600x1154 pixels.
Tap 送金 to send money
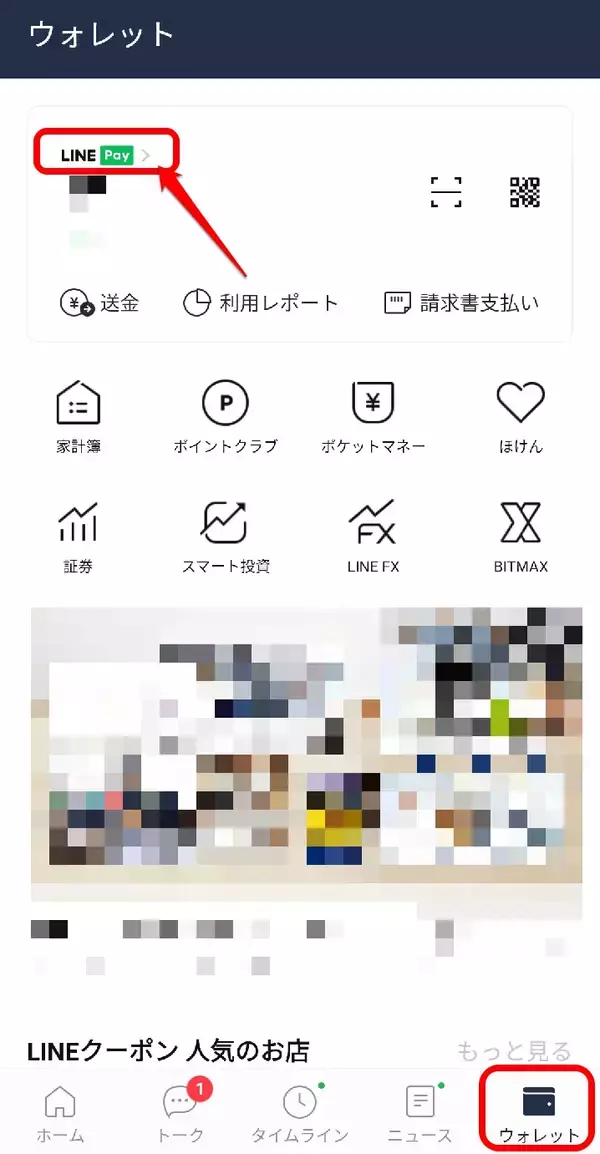pyautogui.click(x=100, y=303)
